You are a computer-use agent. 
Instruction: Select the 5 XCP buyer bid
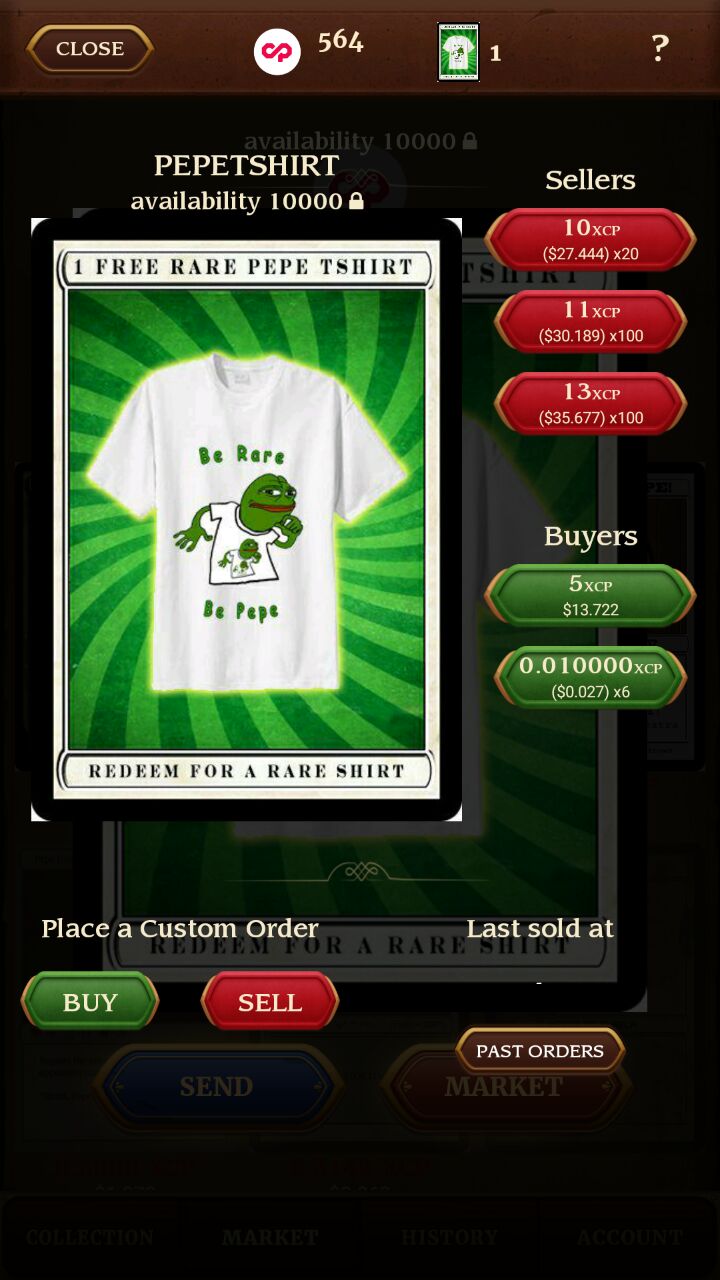click(x=590, y=596)
